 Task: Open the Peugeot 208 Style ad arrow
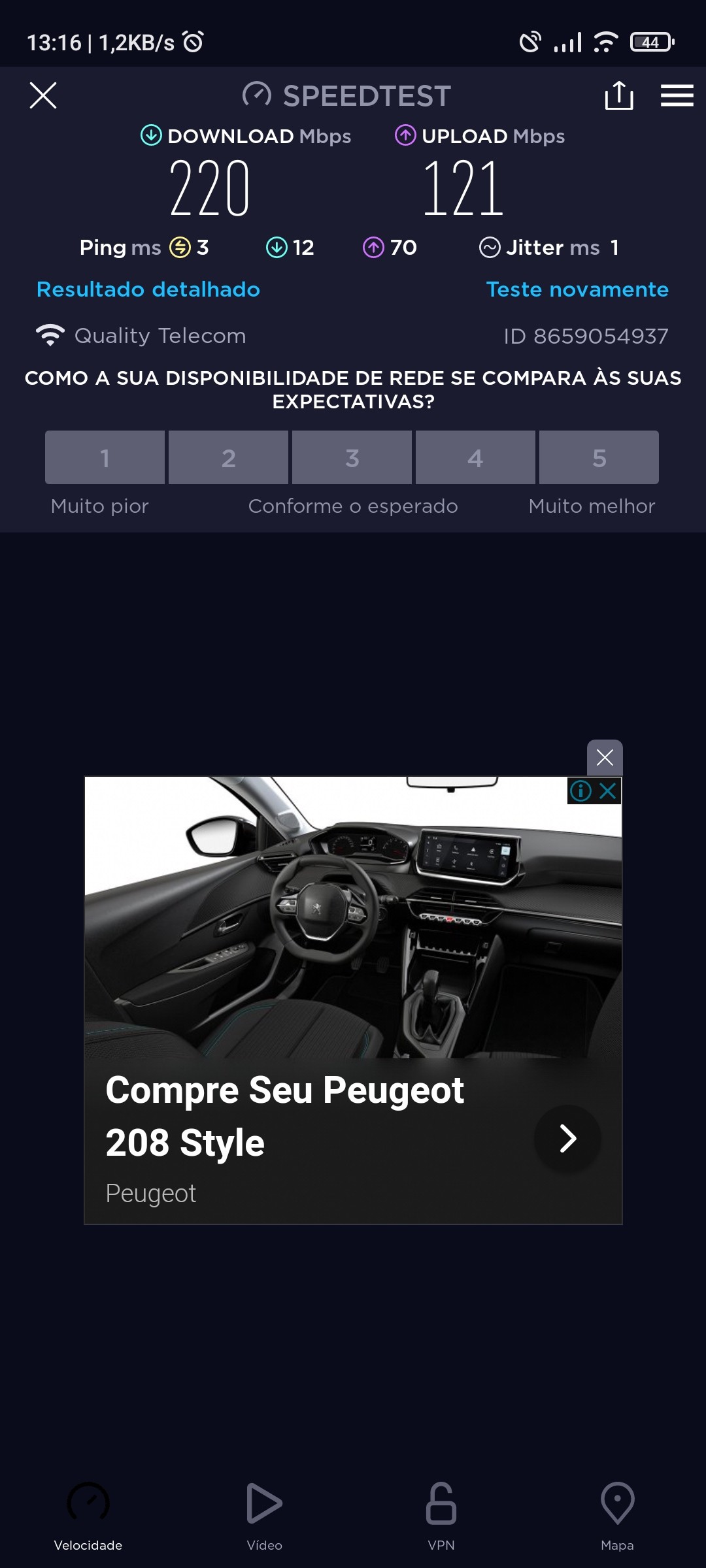point(567,1139)
